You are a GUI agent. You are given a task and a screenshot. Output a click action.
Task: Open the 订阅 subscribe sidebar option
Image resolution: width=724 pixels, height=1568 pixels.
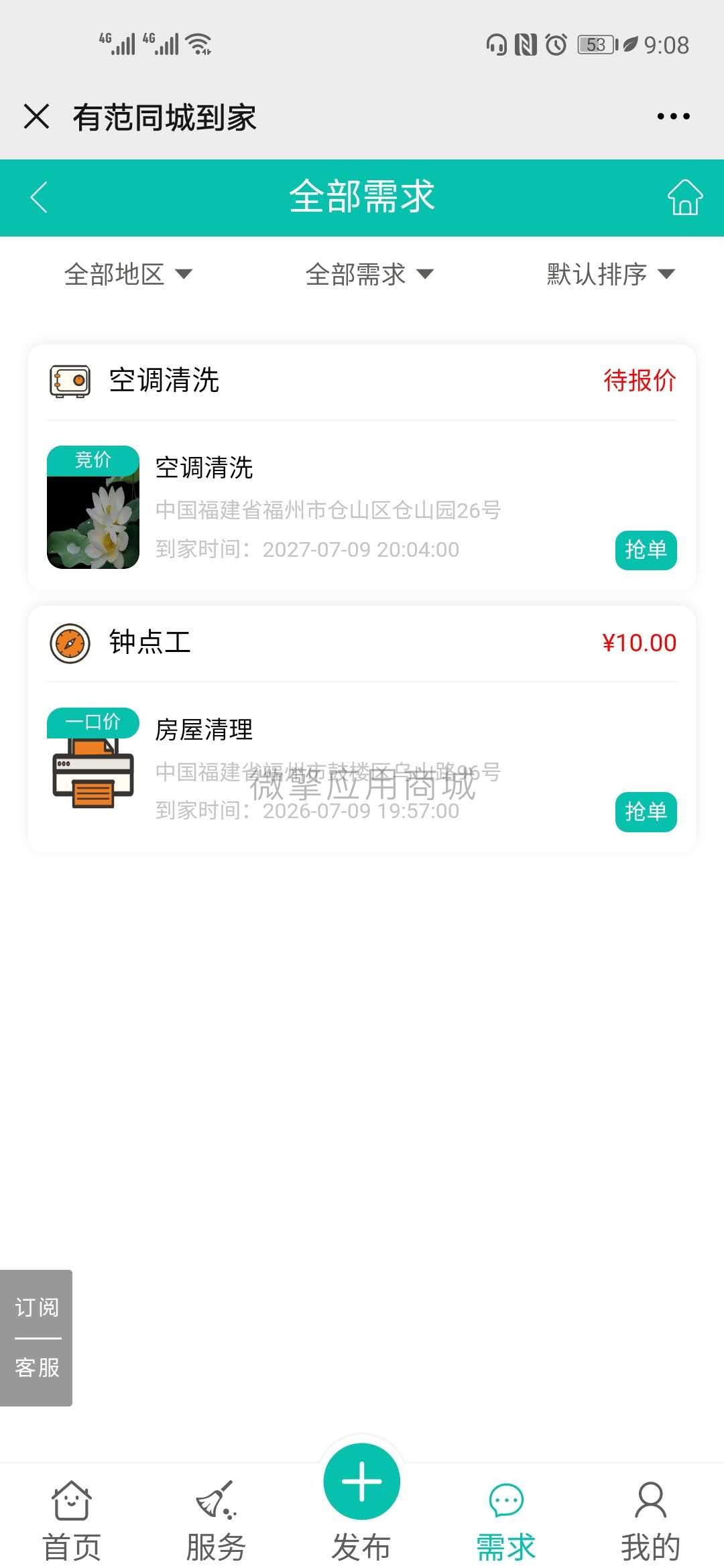pyautogui.click(x=38, y=1308)
